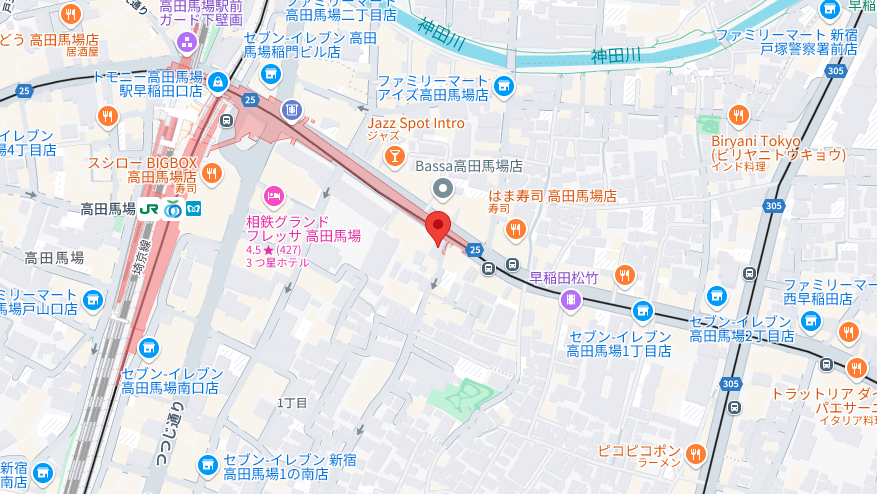The width and height of the screenshot is (877, 494).
Task: Select 相鉄グランドフレッサ 高田馬場 hotel marker
Action: (270, 198)
